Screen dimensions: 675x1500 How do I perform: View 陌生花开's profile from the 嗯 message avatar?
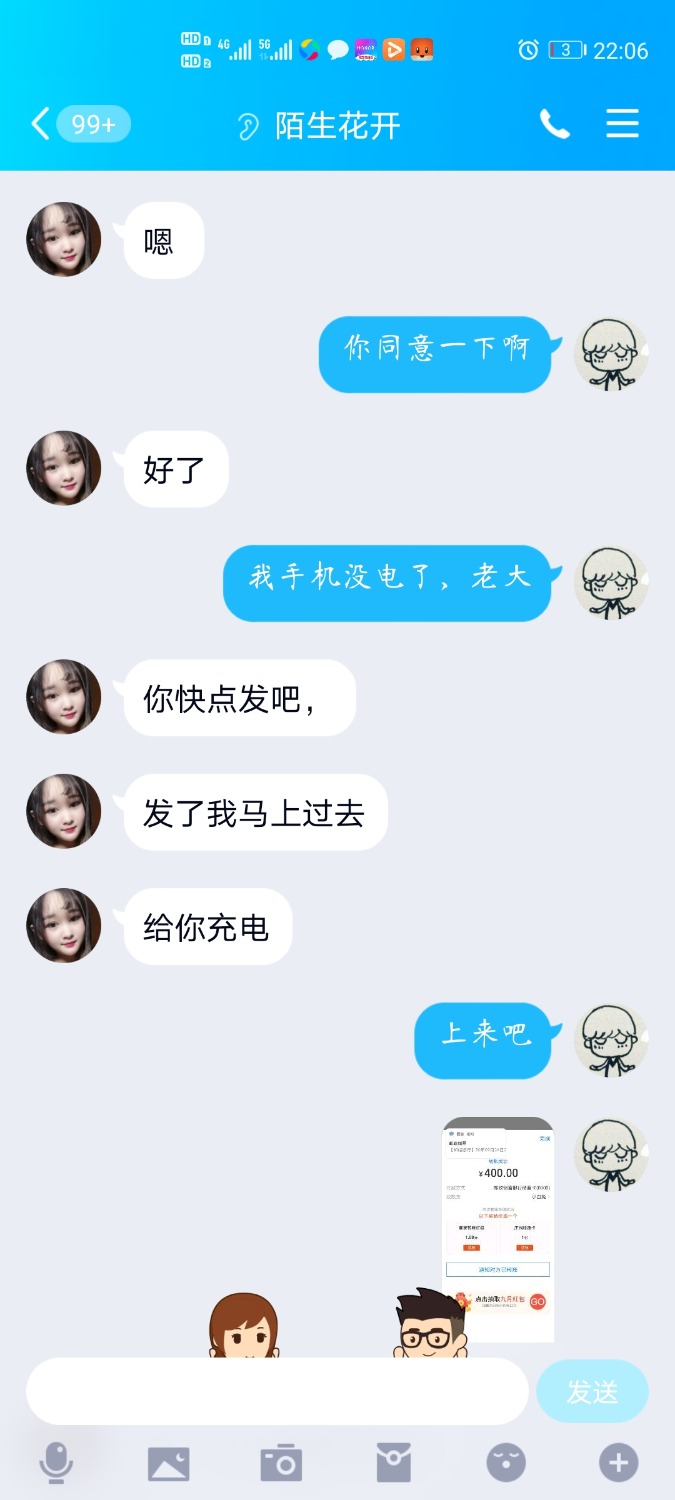point(64,240)
